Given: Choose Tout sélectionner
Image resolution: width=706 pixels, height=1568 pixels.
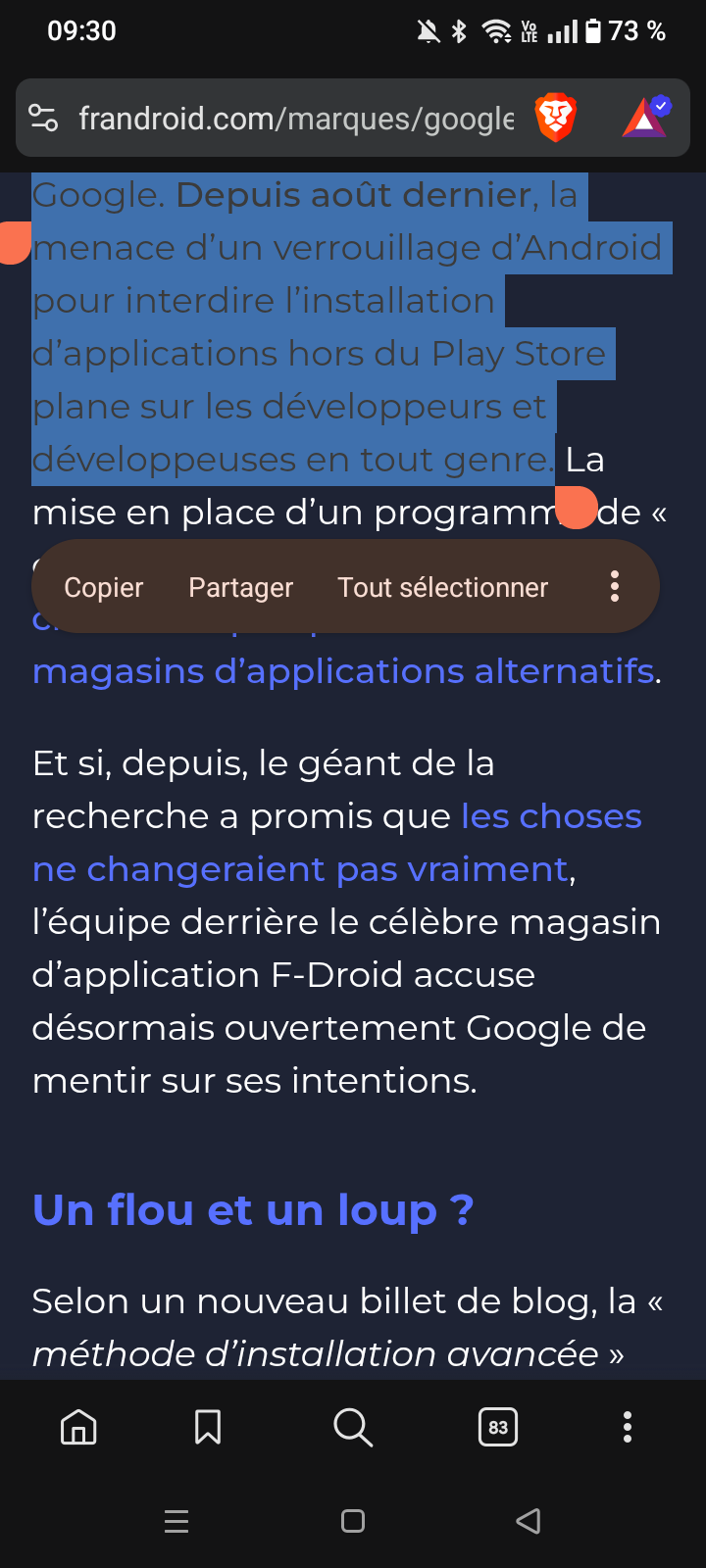Looking at the screenshot, I should coord(442,587).
